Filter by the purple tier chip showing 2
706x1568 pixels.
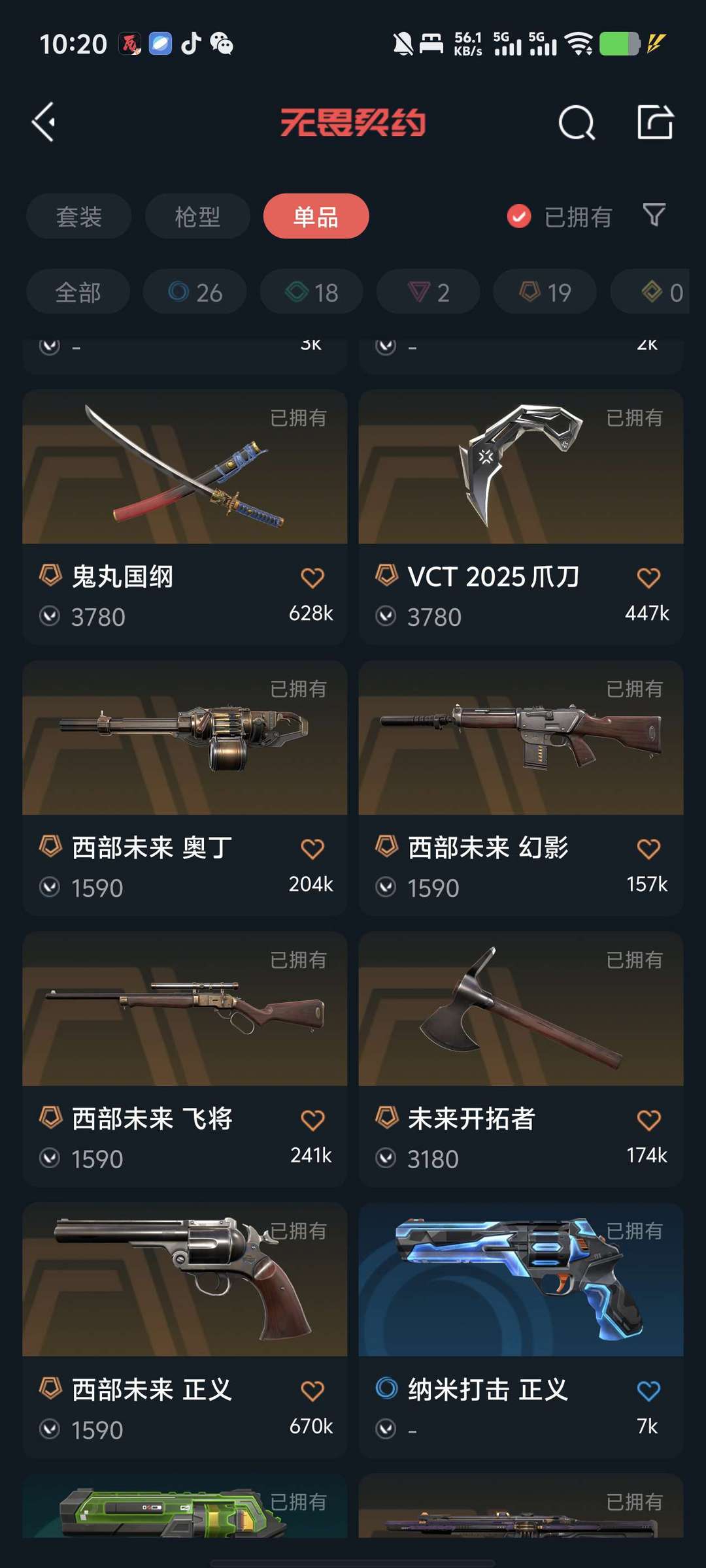tap(428, 291)
